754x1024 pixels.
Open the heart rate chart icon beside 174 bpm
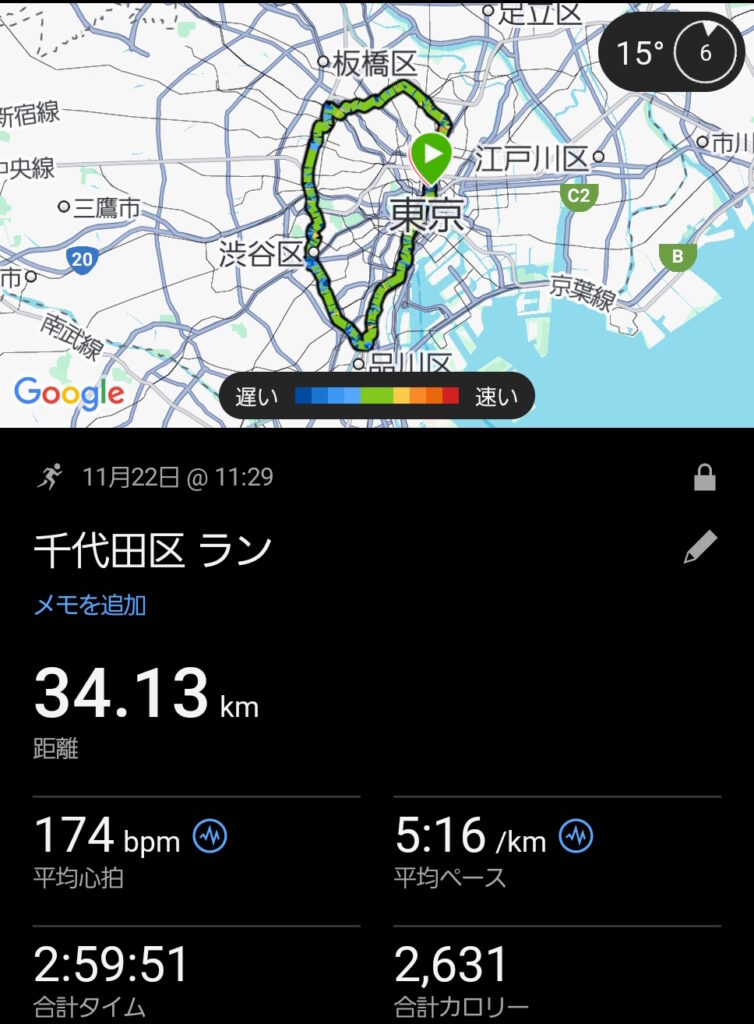click(x=210, y=837)
